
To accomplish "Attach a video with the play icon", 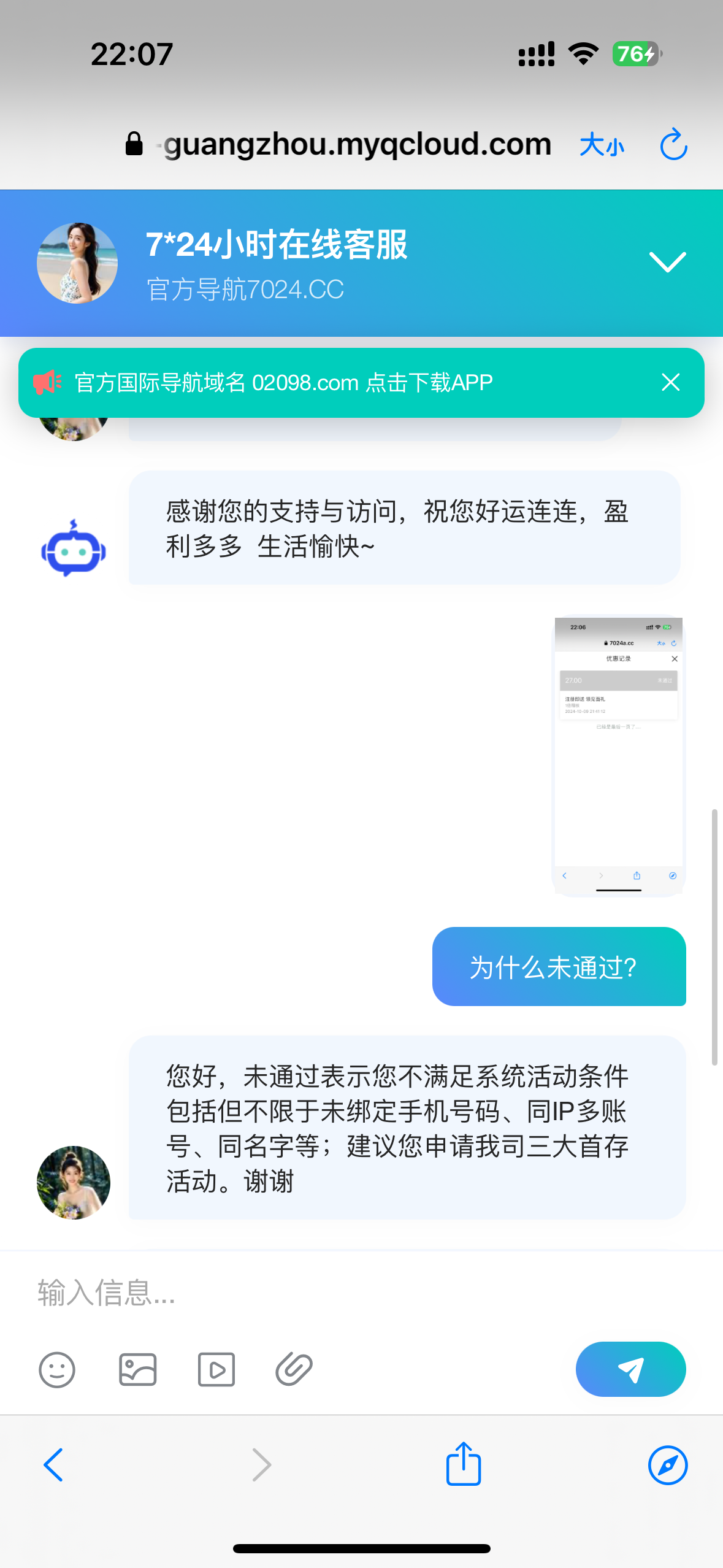I will (216, 1369).
